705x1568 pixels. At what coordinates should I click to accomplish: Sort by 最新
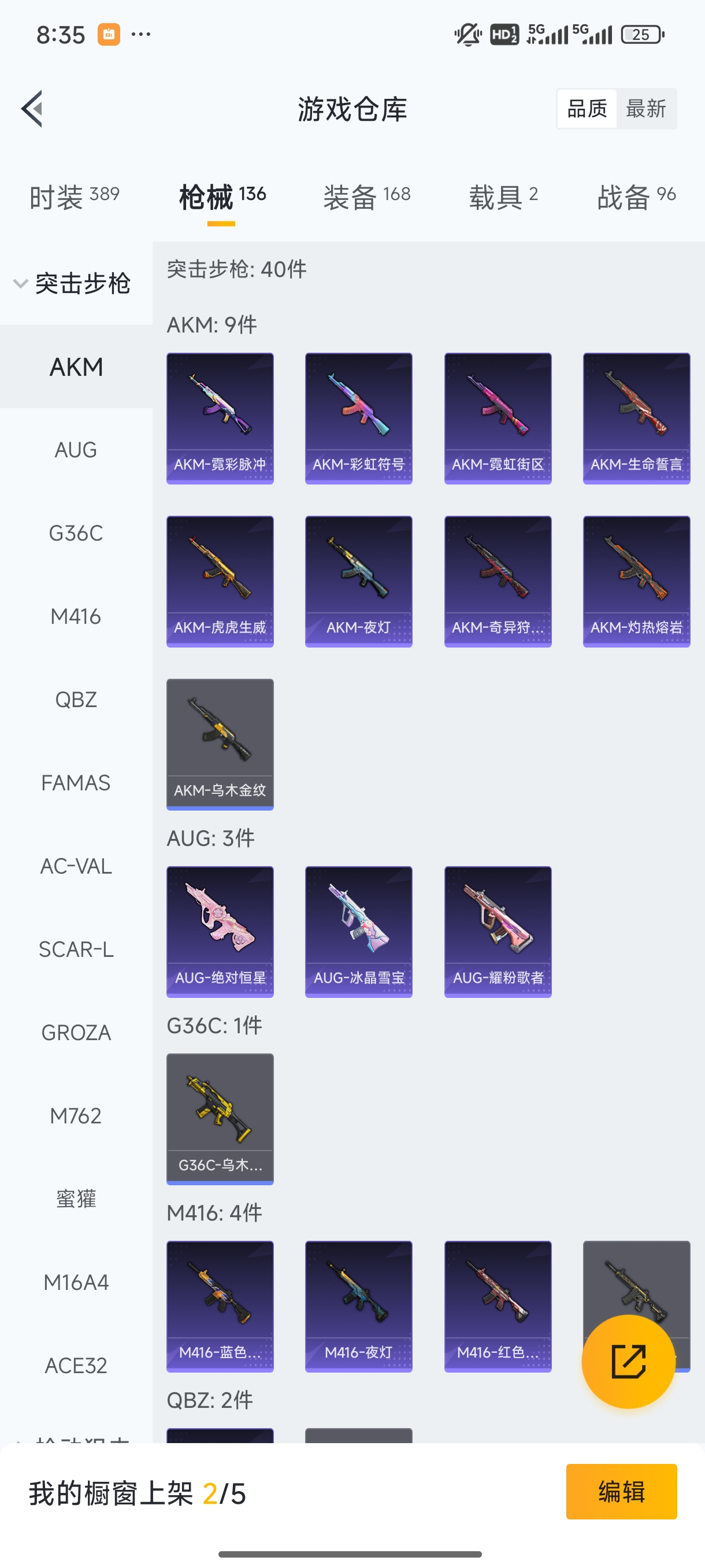pos(645,109)
